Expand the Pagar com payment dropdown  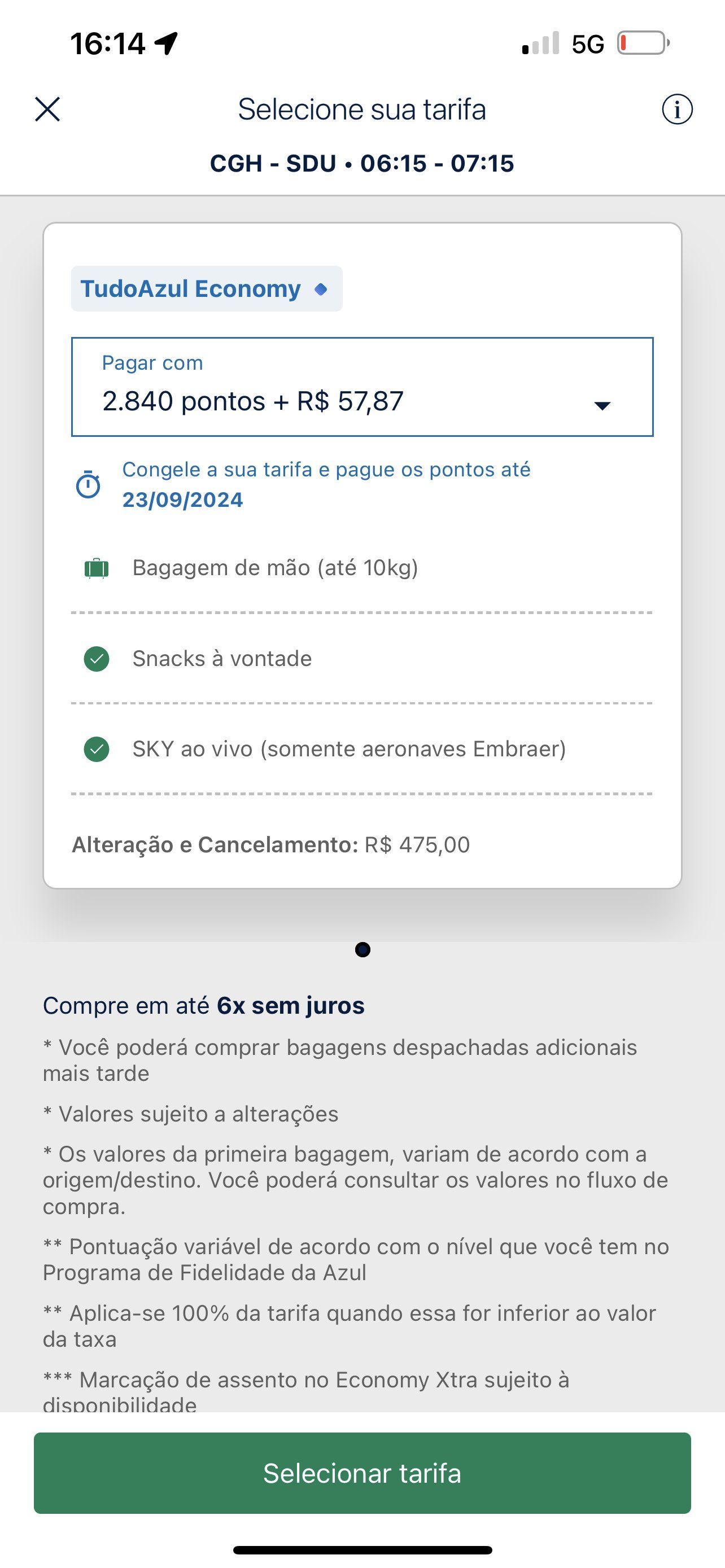click(362, 387)
